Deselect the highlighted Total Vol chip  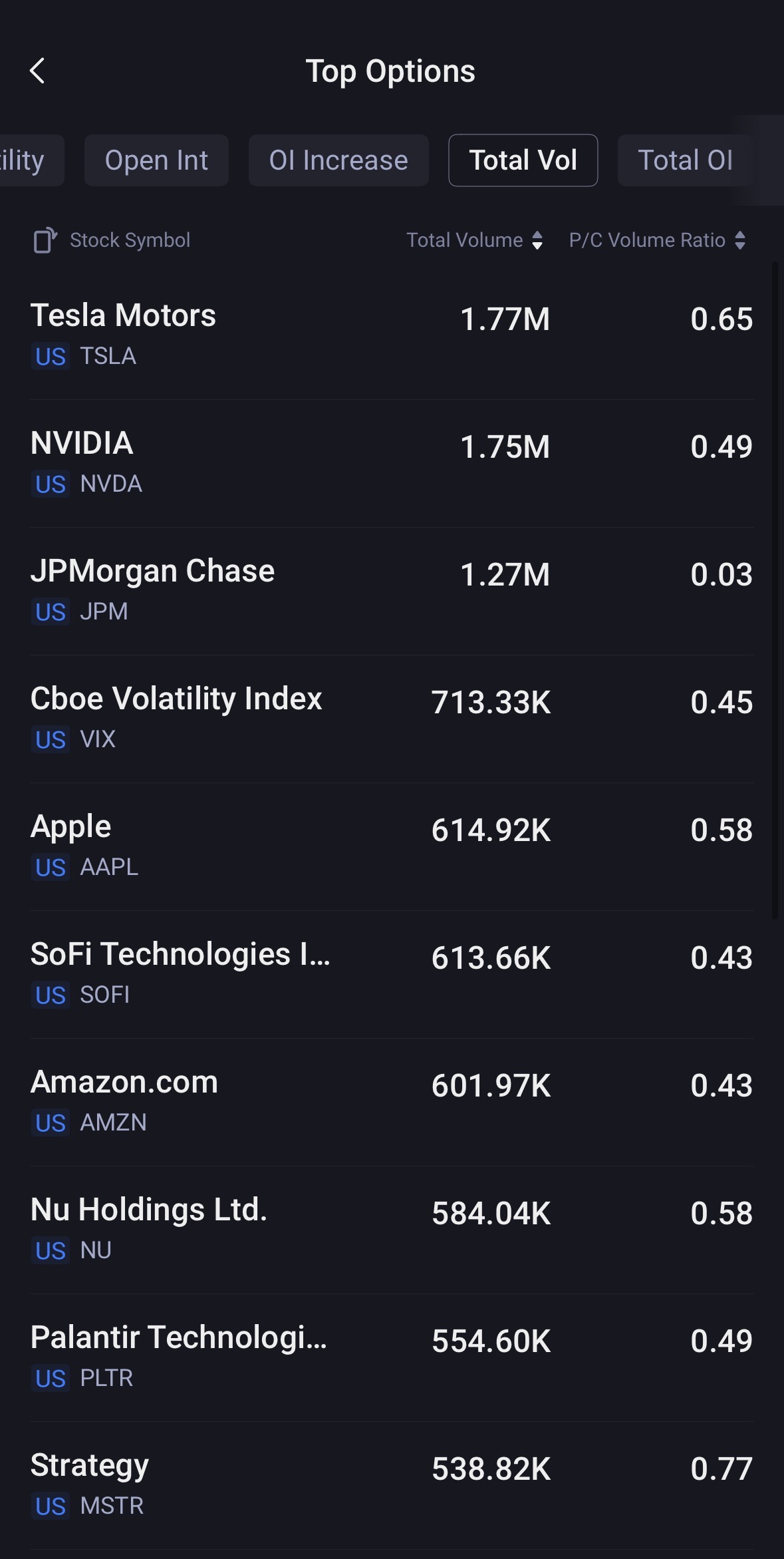(523, 160)
